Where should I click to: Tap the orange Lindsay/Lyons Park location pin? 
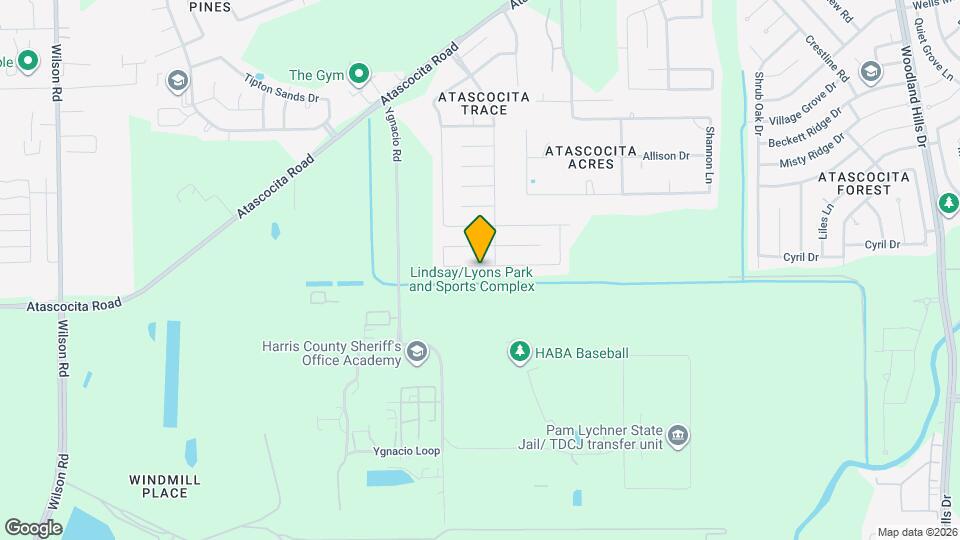[480, 239]
